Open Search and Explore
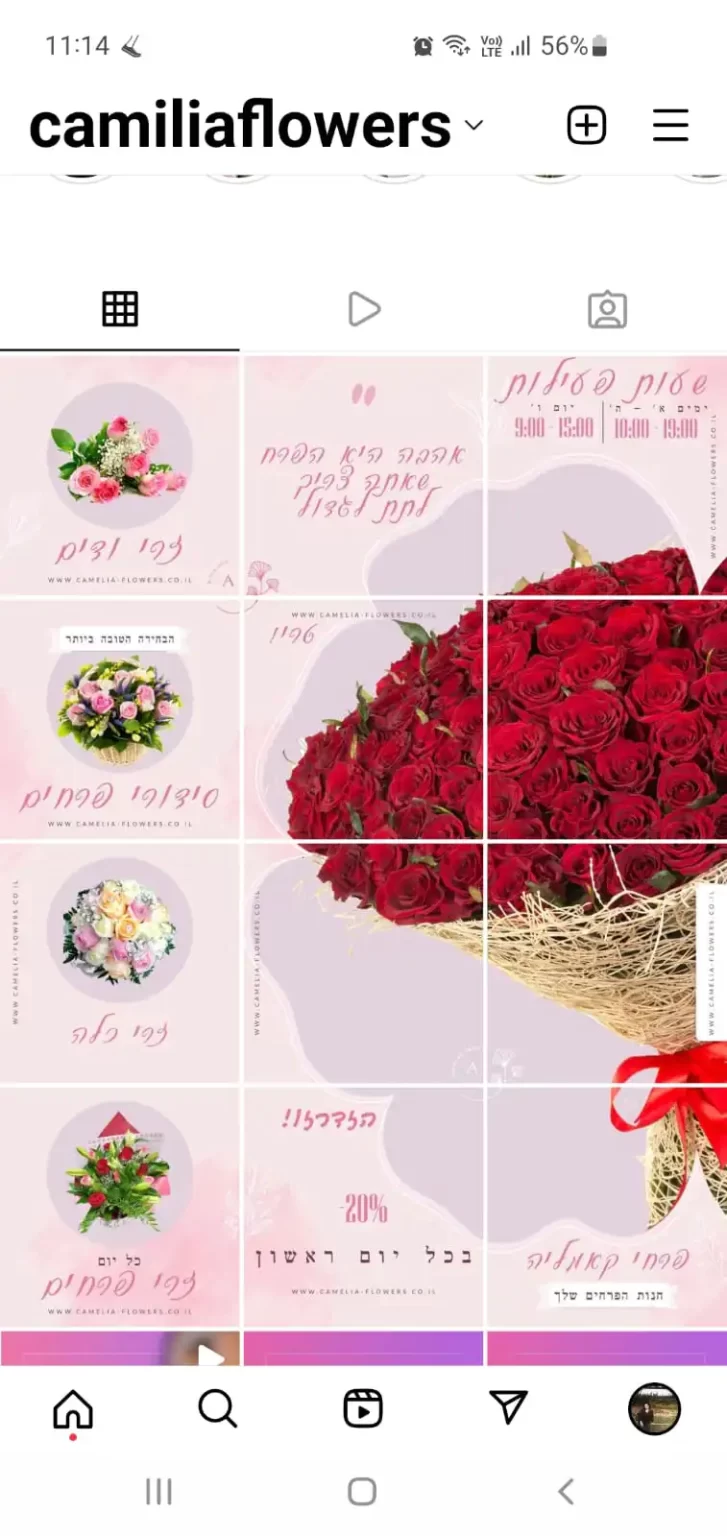The width and height of the screenshot is (727, 1536). (x=217, y=1409)
